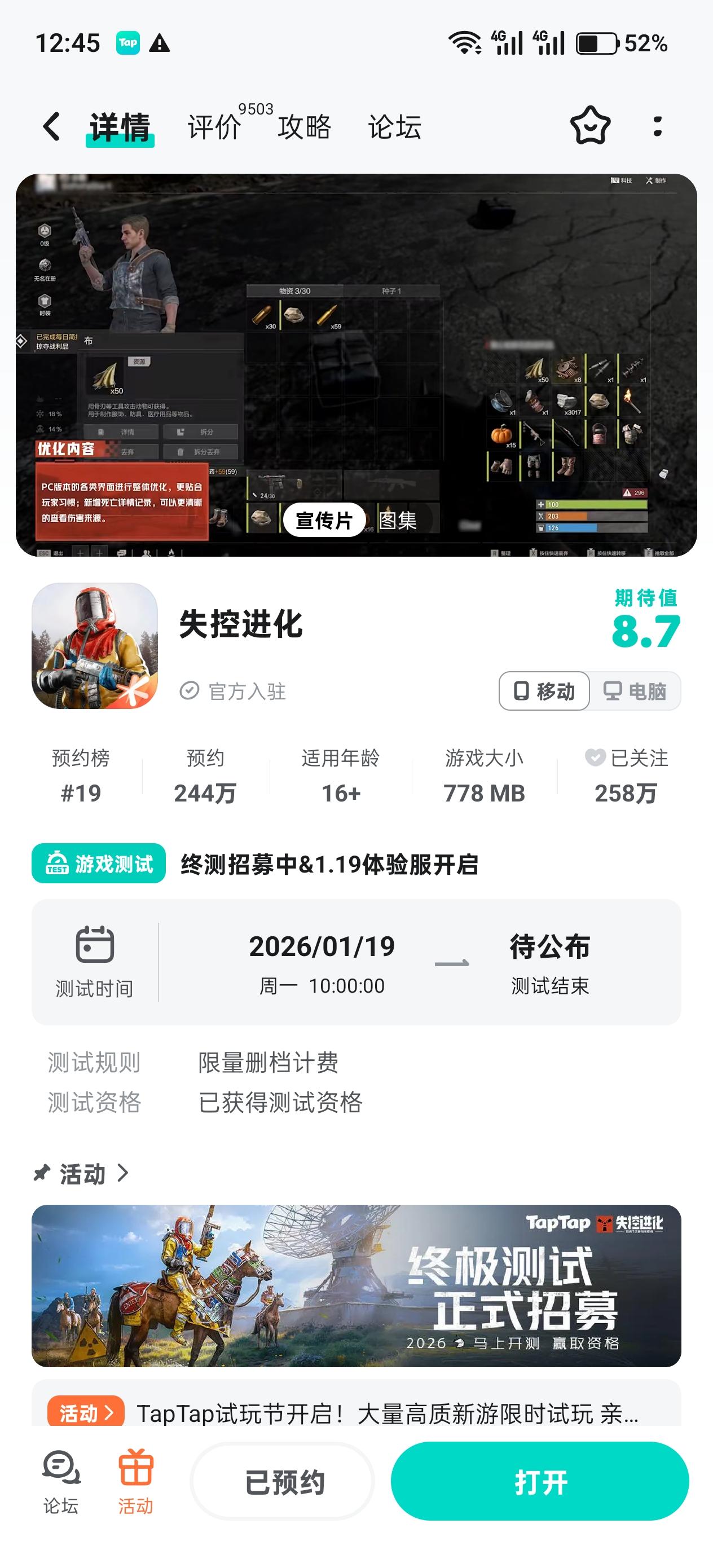Screen dimensions: 713x1568
Task: Go back using the arrow icon
Action: pyautogui.click(x=52, y=126)
